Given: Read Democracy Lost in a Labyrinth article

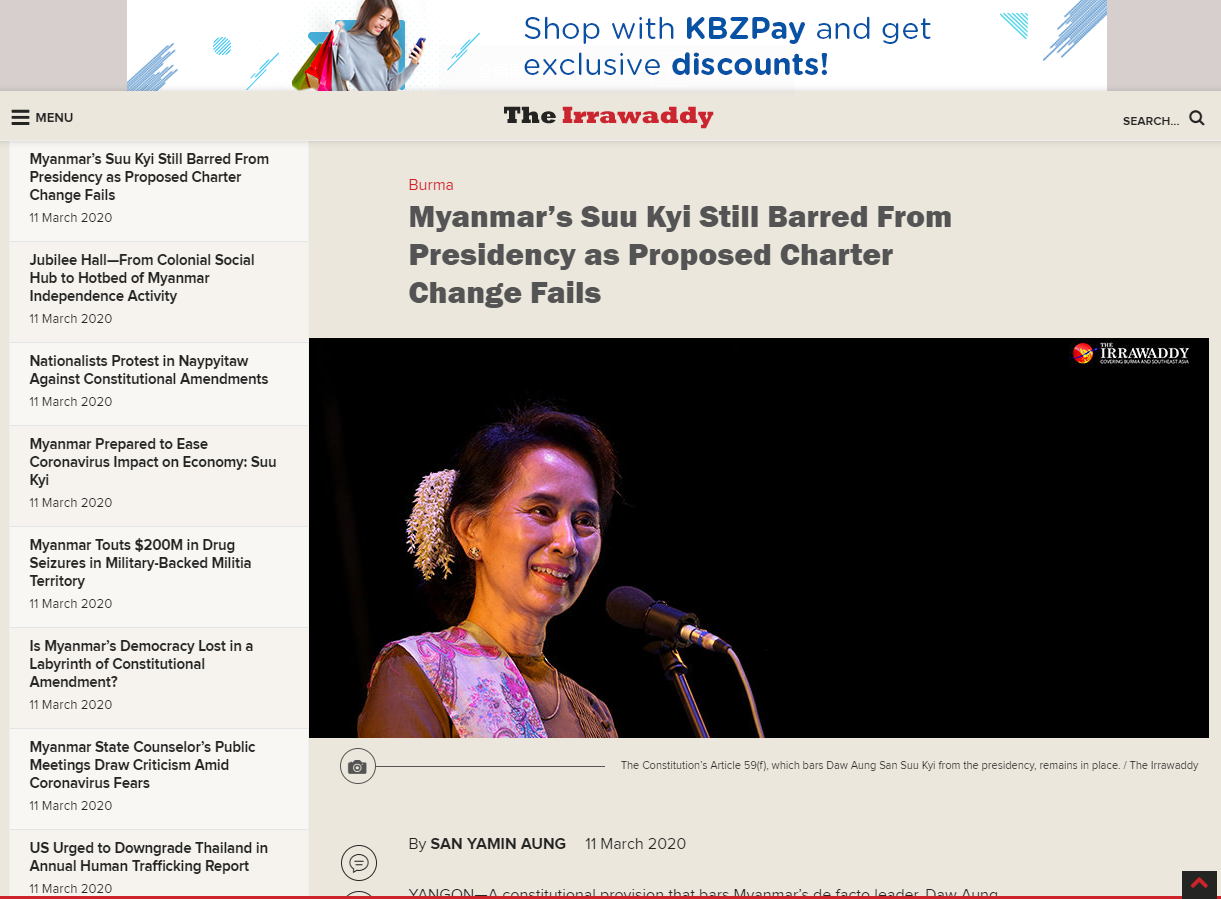Looking at the screenshot, I should (141, 664).
